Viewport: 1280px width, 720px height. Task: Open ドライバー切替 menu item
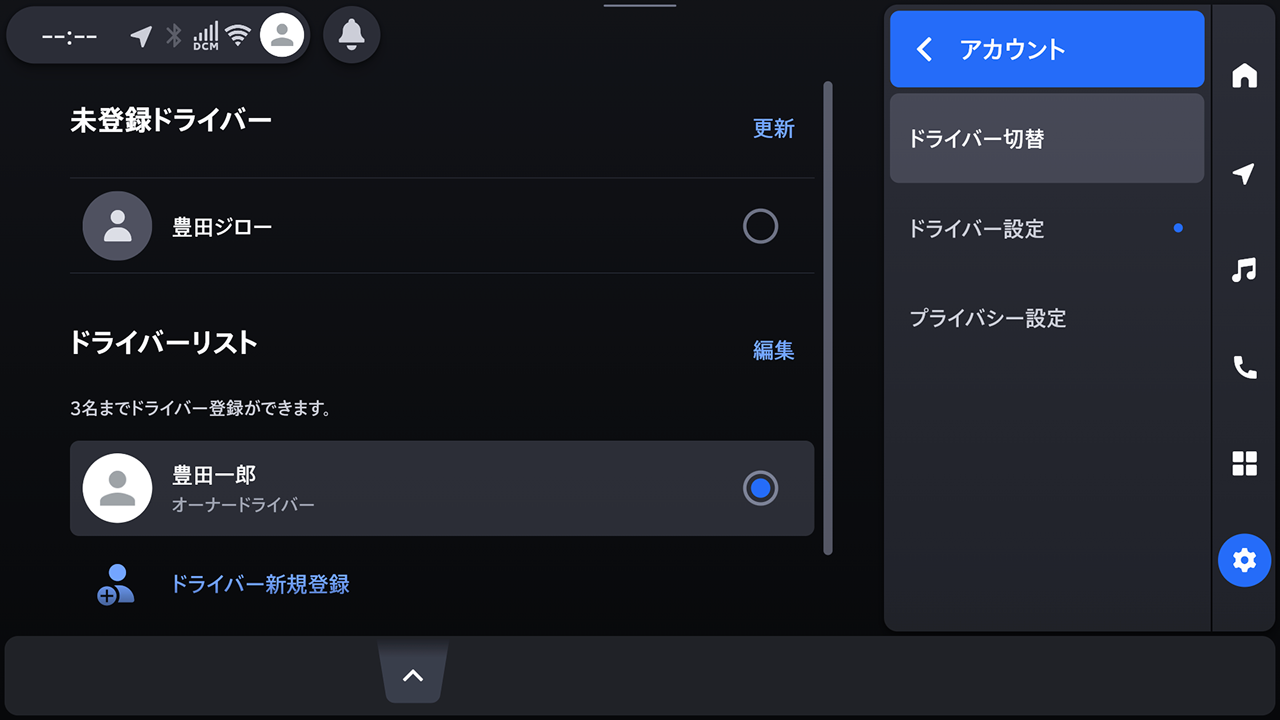click(x=1046, y=139)
